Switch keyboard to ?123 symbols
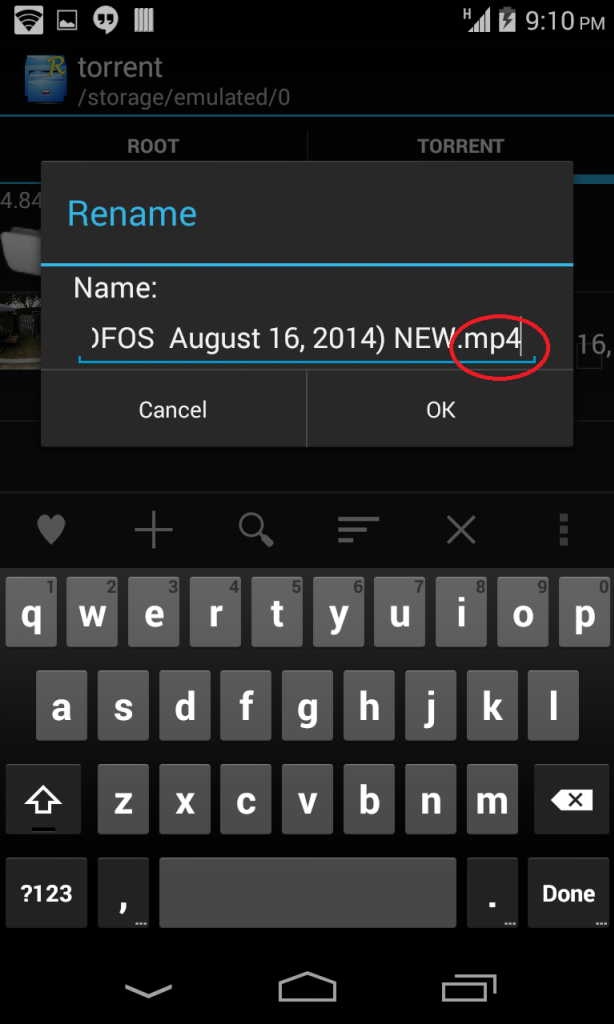The image size is (614, 1024). click(x=46, y=893)
